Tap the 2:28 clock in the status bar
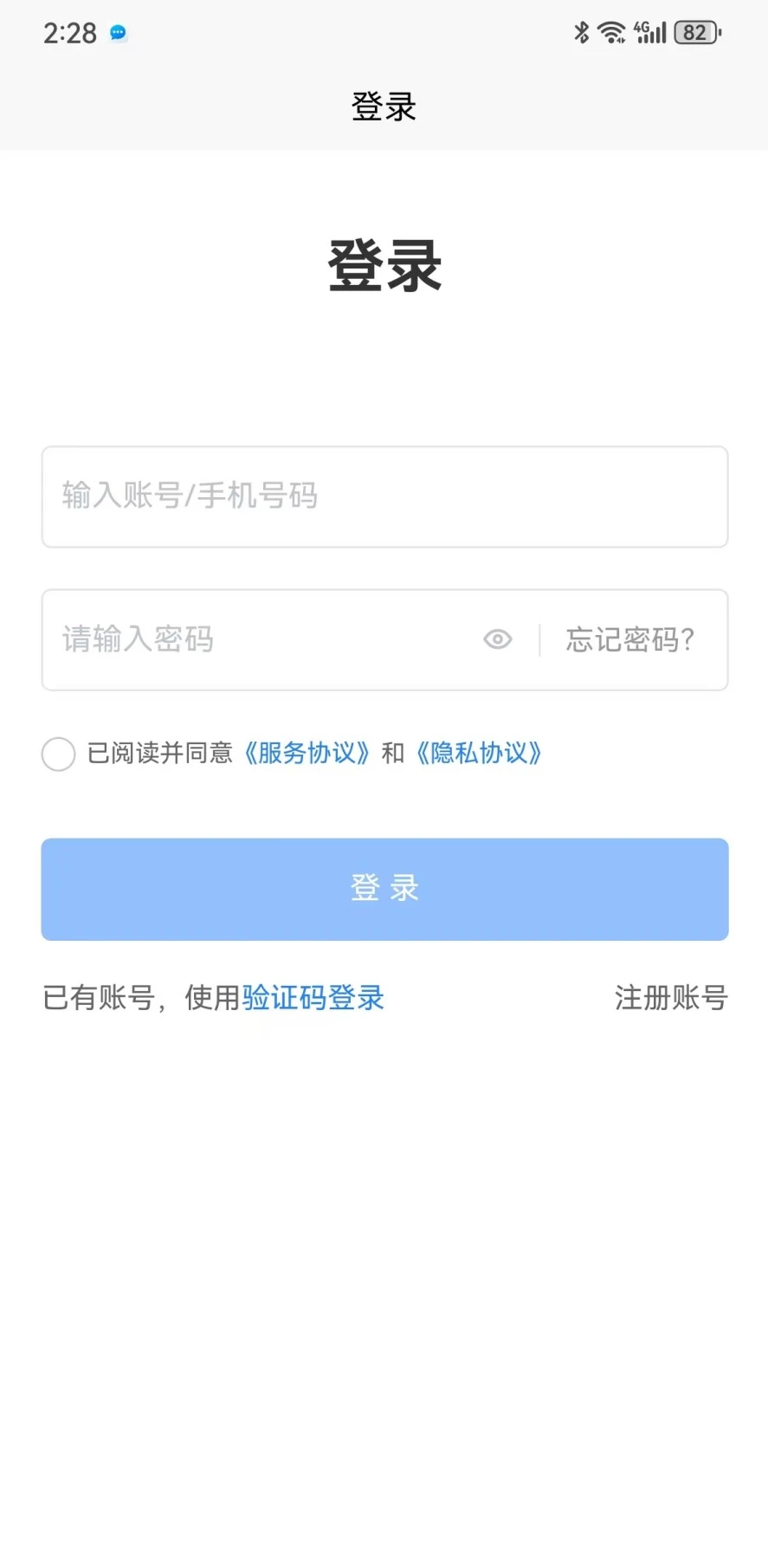 [x=69, y=33]
